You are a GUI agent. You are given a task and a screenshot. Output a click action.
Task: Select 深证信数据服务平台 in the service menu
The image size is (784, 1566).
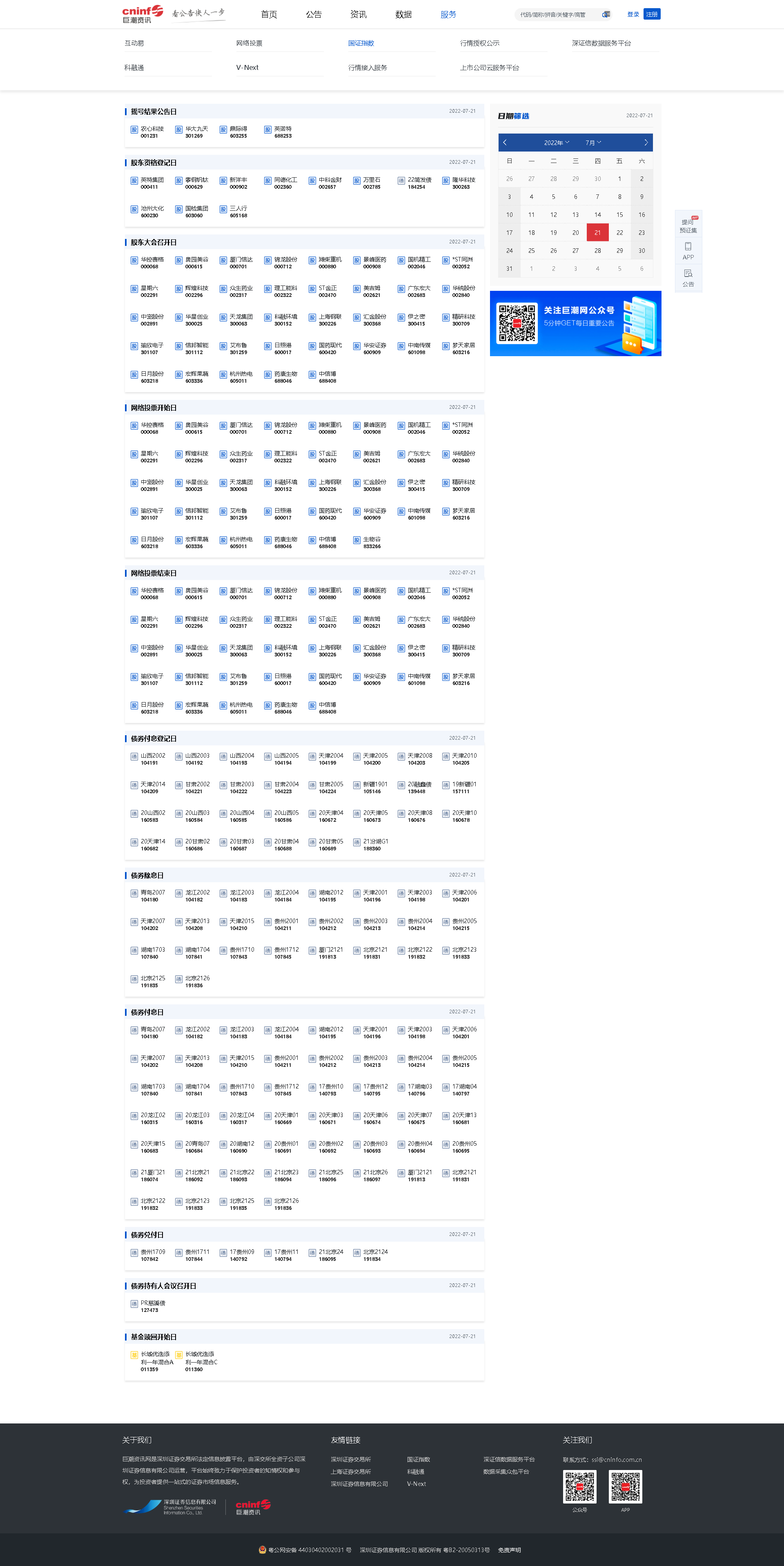[601, 43]
